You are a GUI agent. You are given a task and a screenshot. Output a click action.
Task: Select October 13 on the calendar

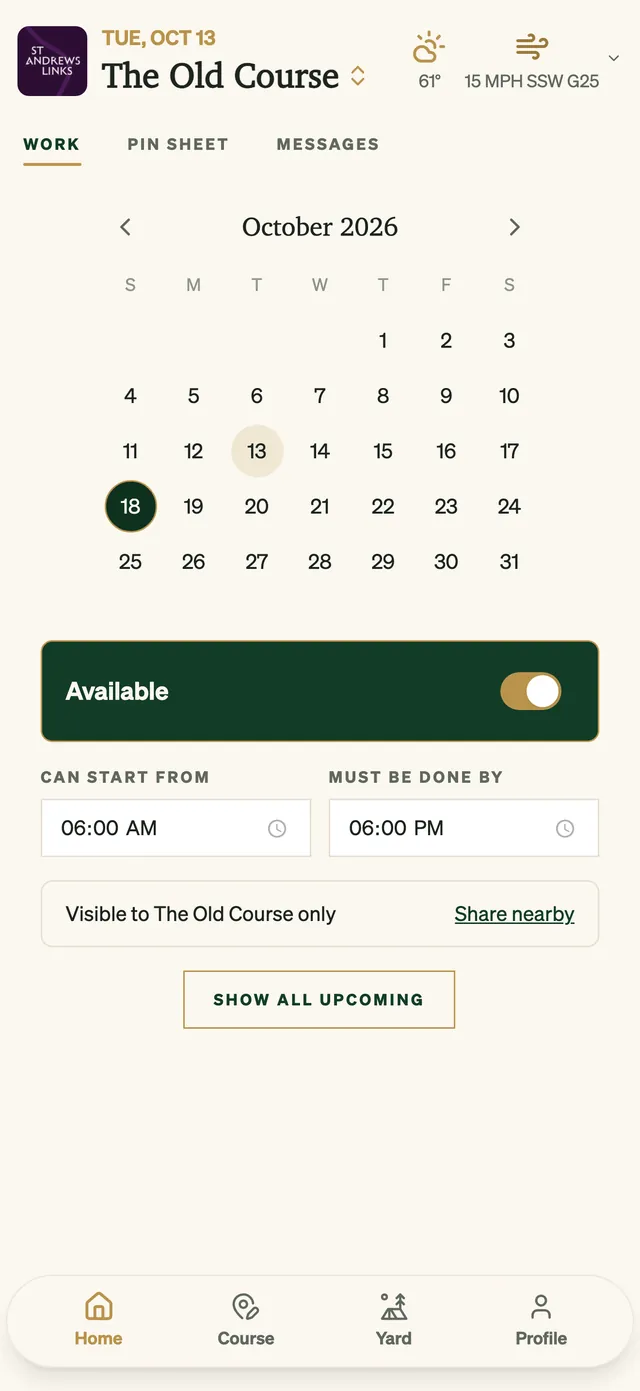point(257,451)
